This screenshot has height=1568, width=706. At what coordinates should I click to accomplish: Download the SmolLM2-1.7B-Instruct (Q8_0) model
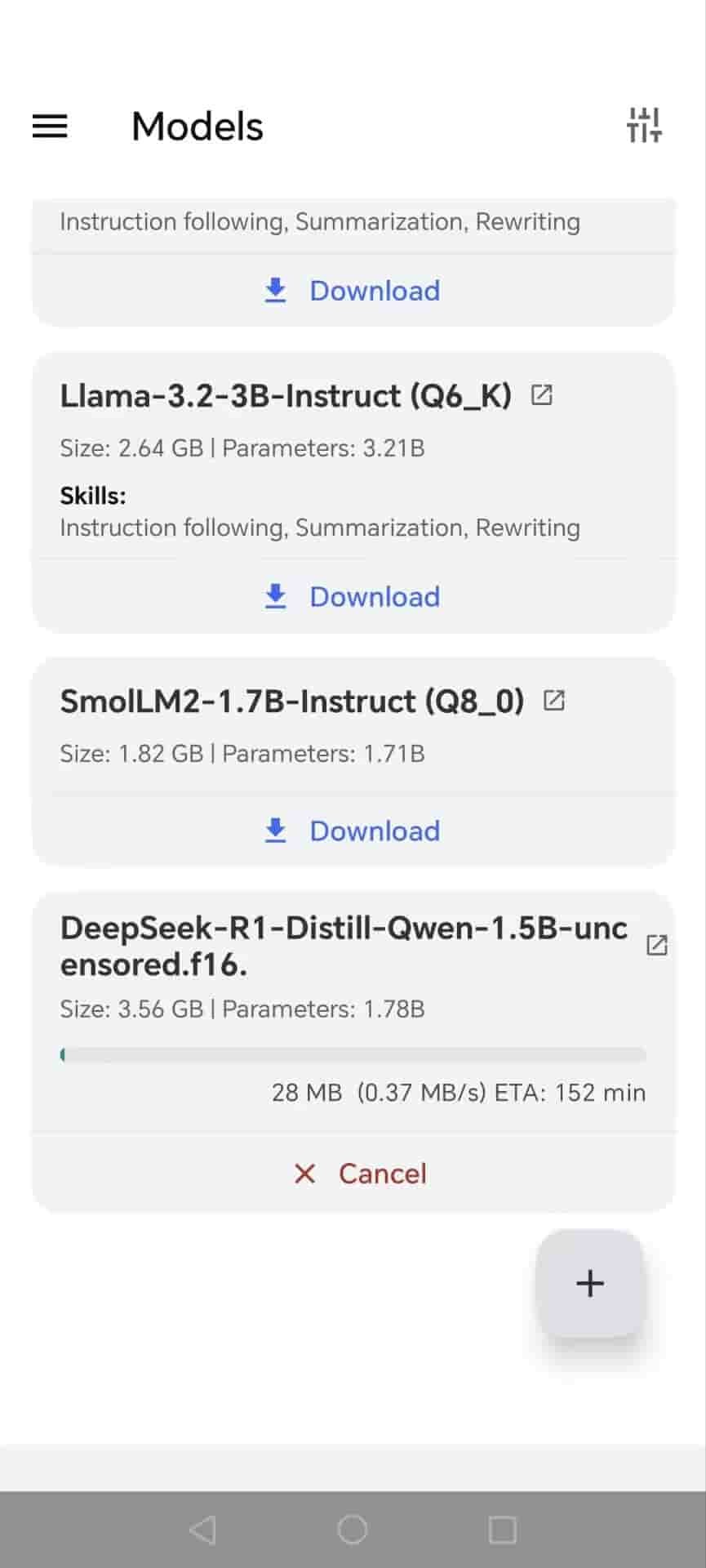point(353,831)
